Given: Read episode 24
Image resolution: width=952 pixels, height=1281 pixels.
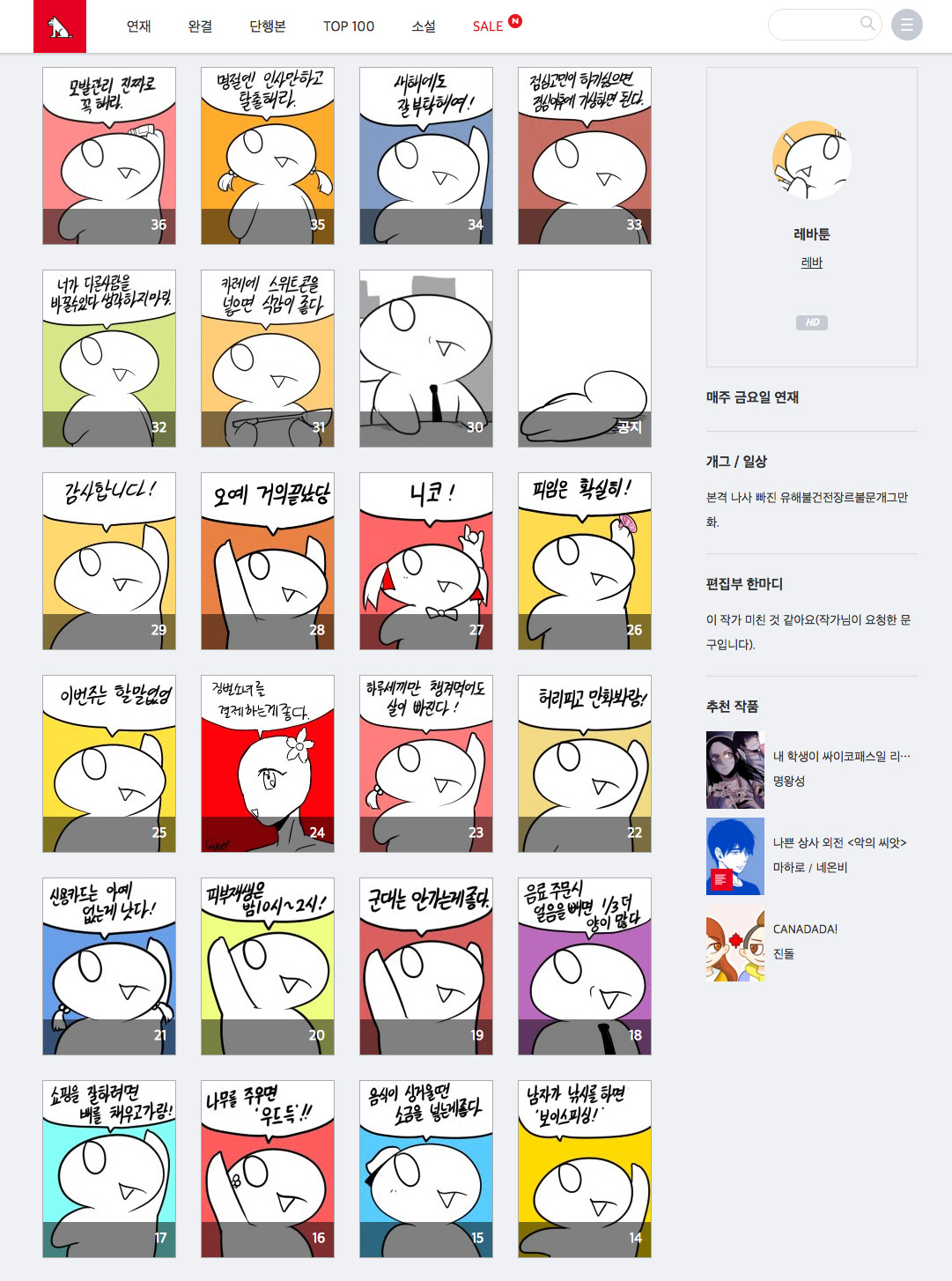Looking at the screenshot, I should tap(268, 764).
